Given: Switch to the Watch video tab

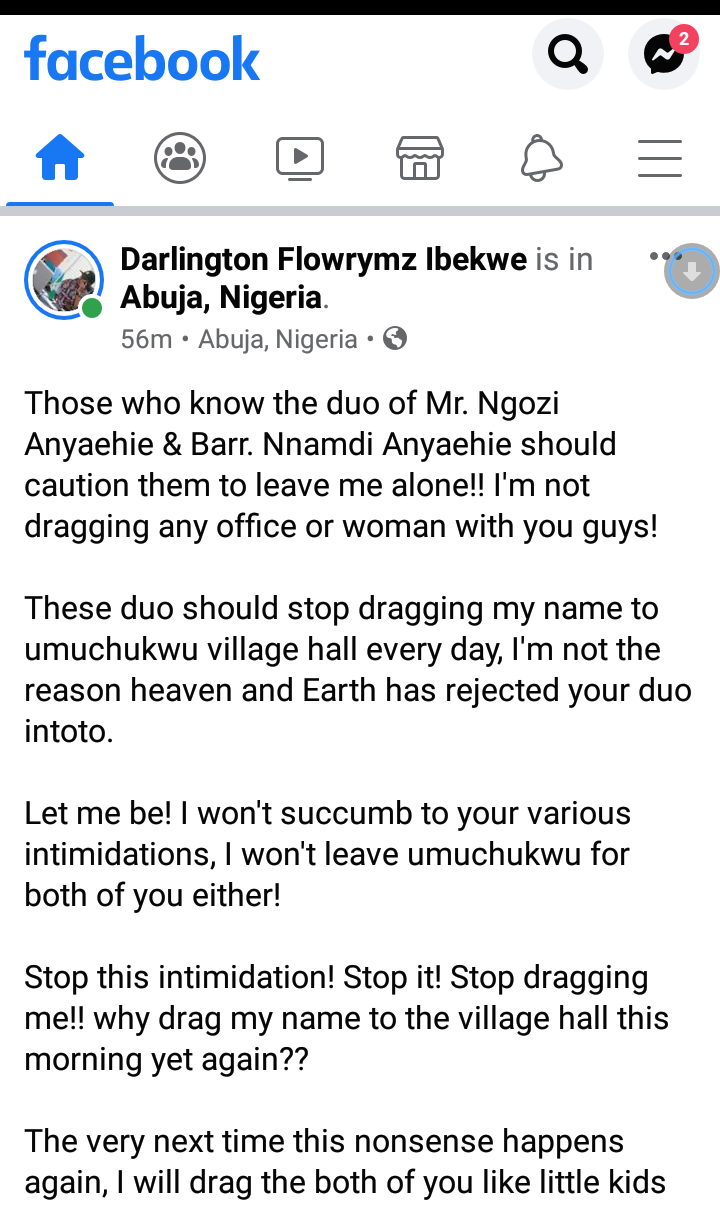Looking at the screenshot, I should 300,158.
